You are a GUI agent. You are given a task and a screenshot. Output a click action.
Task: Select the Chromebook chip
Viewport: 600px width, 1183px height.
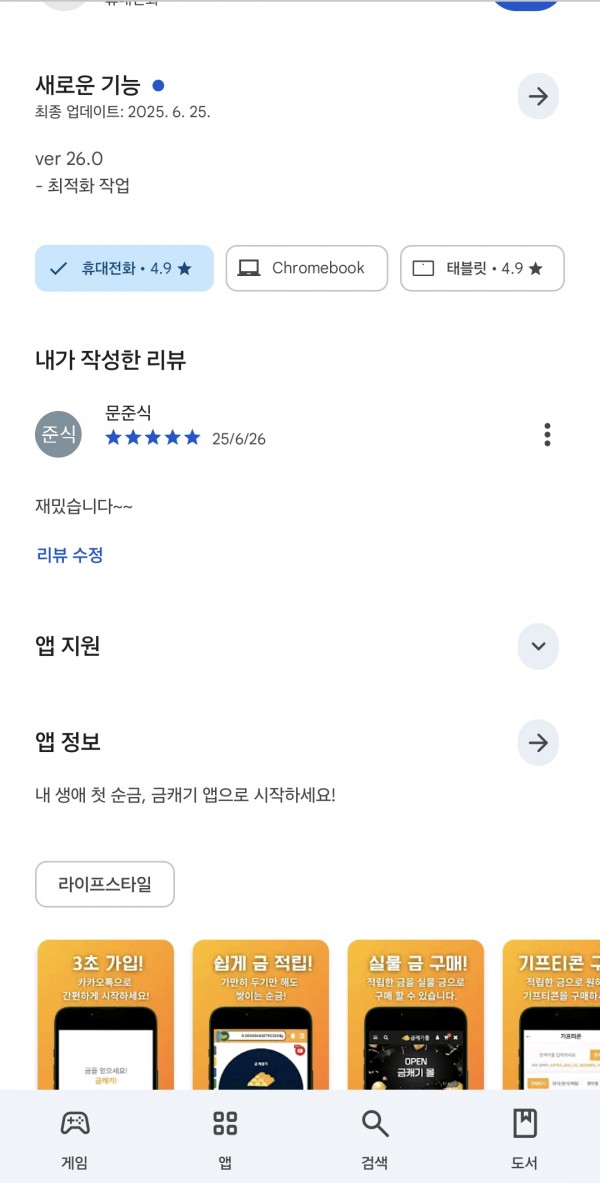[306, 268]
